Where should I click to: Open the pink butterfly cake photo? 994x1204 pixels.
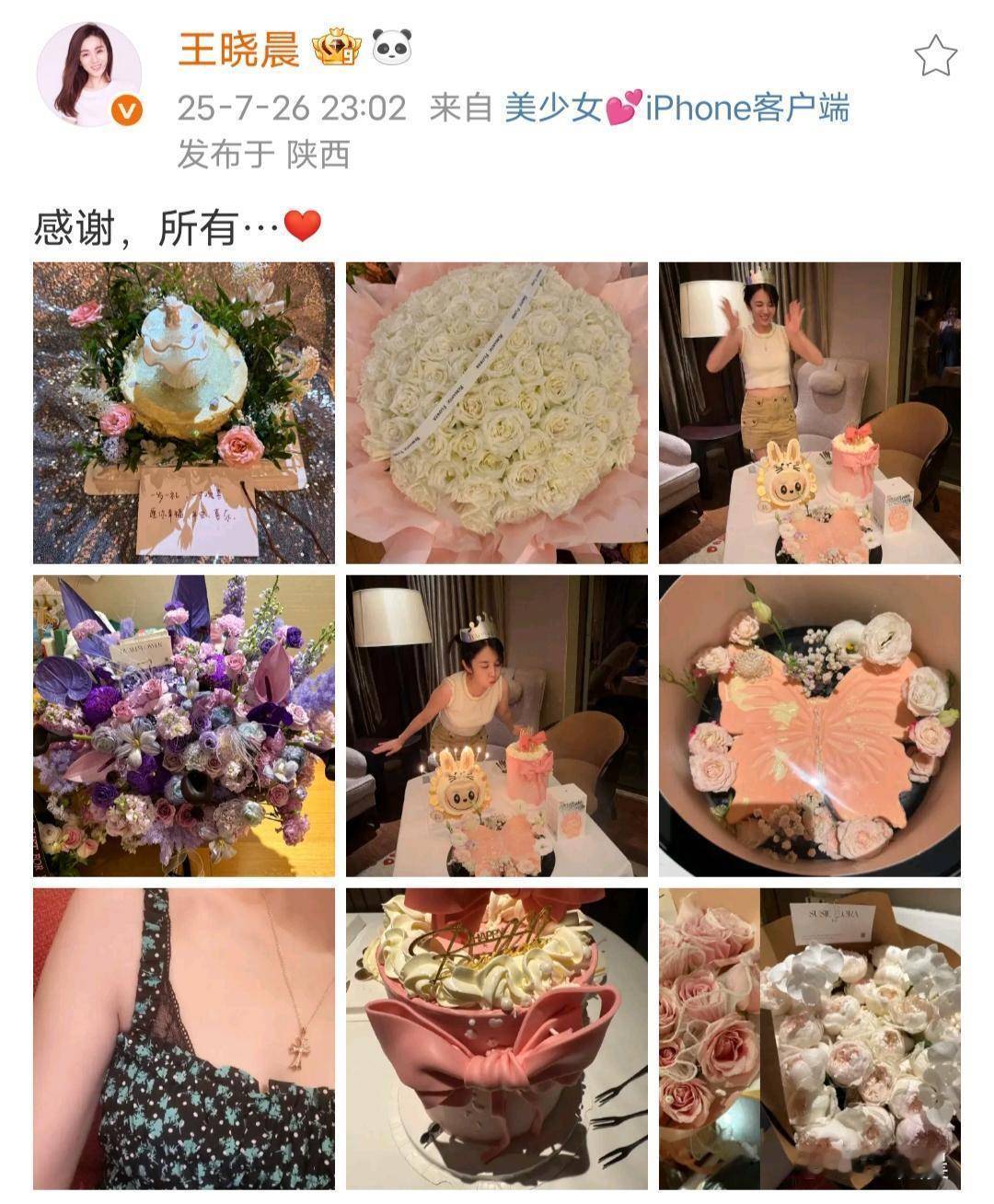point(809,725)
